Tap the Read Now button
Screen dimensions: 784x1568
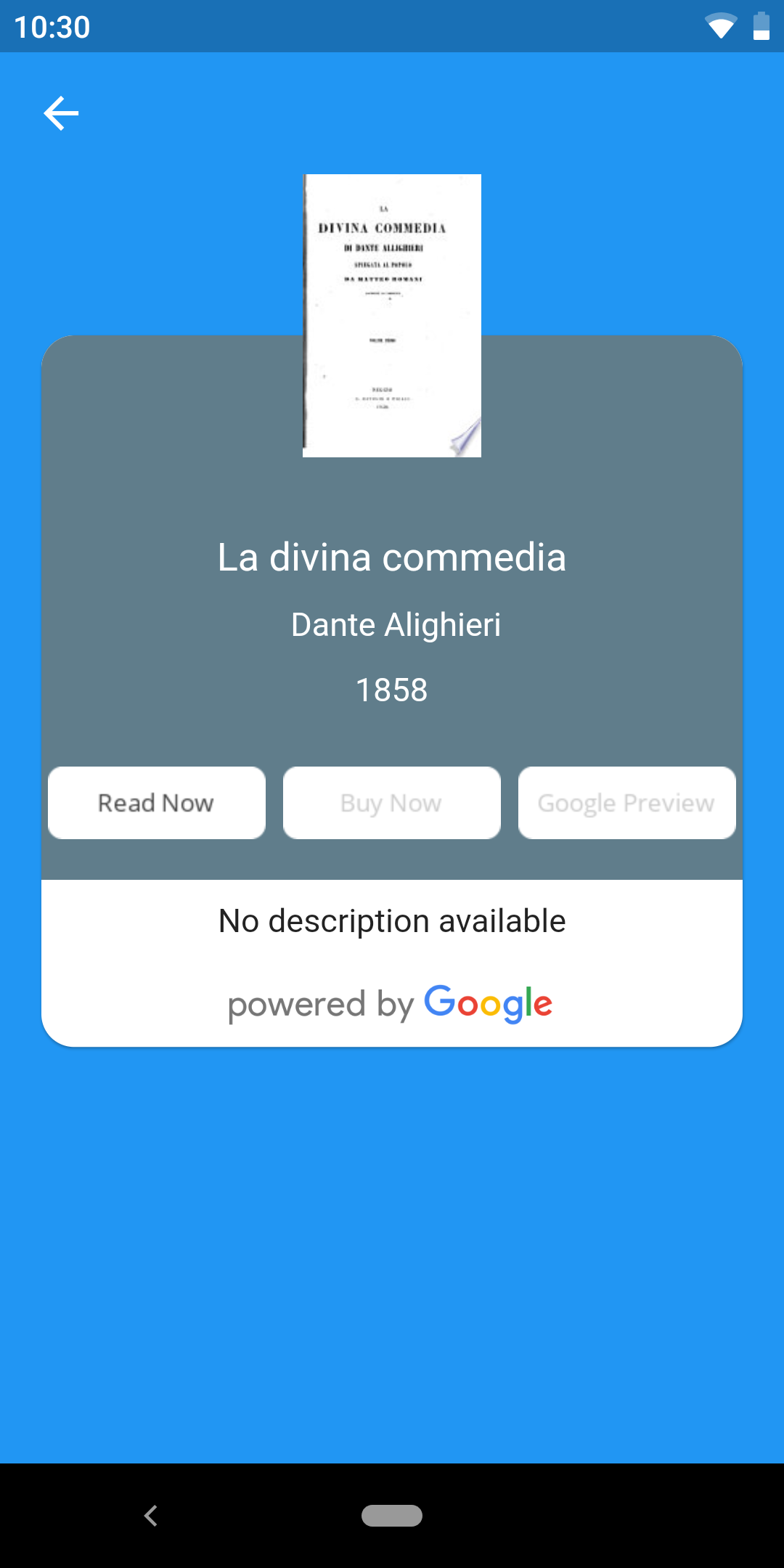pos(156,803)
